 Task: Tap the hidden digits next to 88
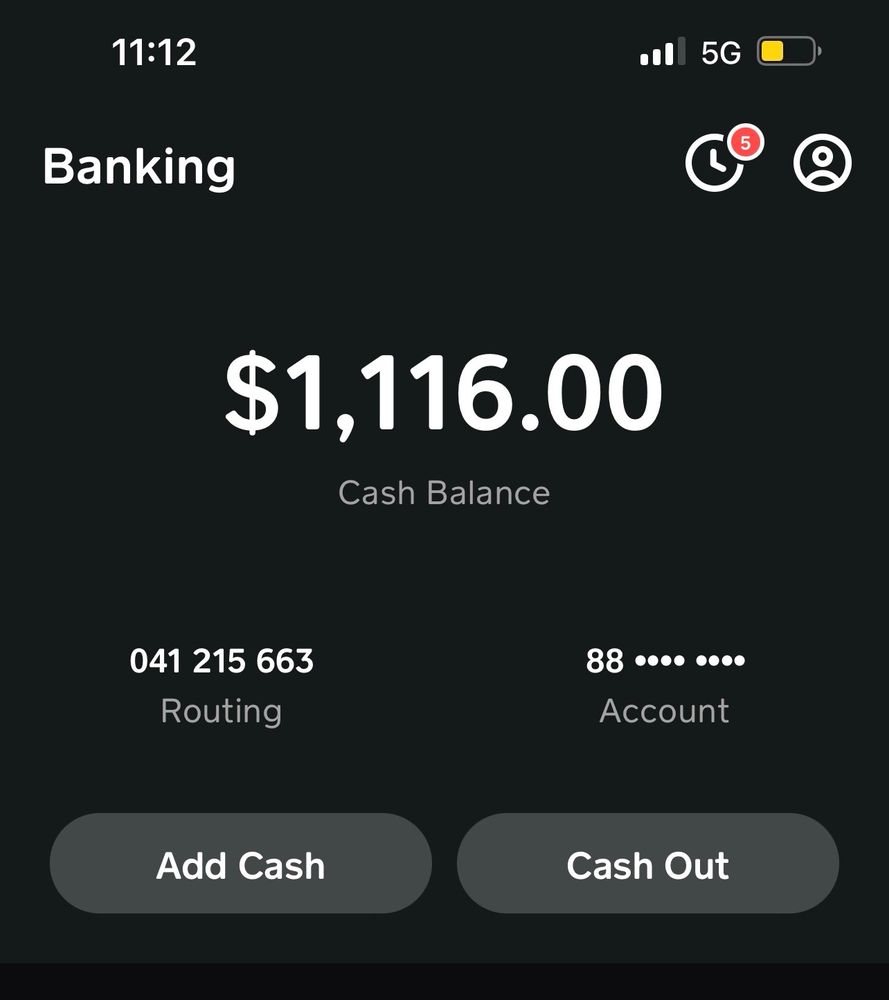[690, 660]
